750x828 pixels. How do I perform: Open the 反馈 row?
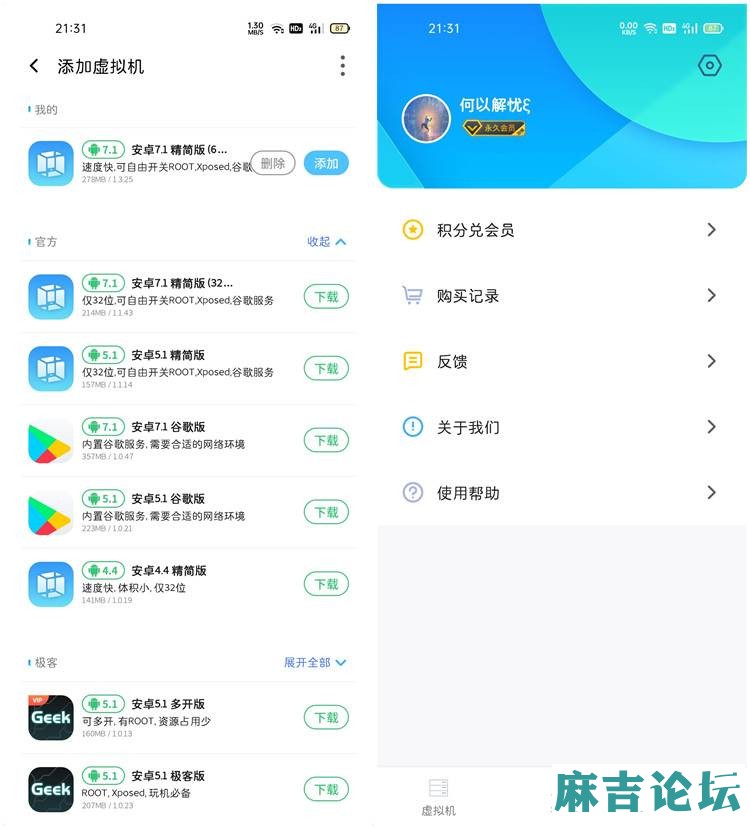(560, 362)
